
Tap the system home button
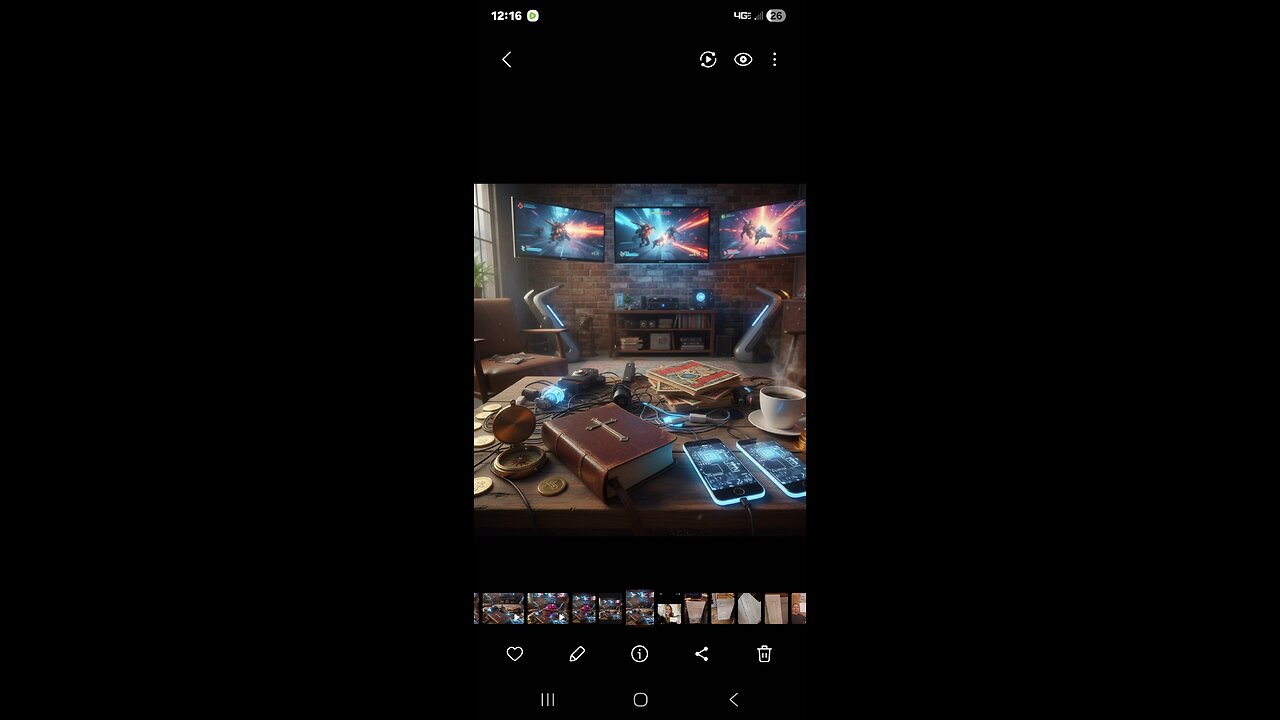640,700
